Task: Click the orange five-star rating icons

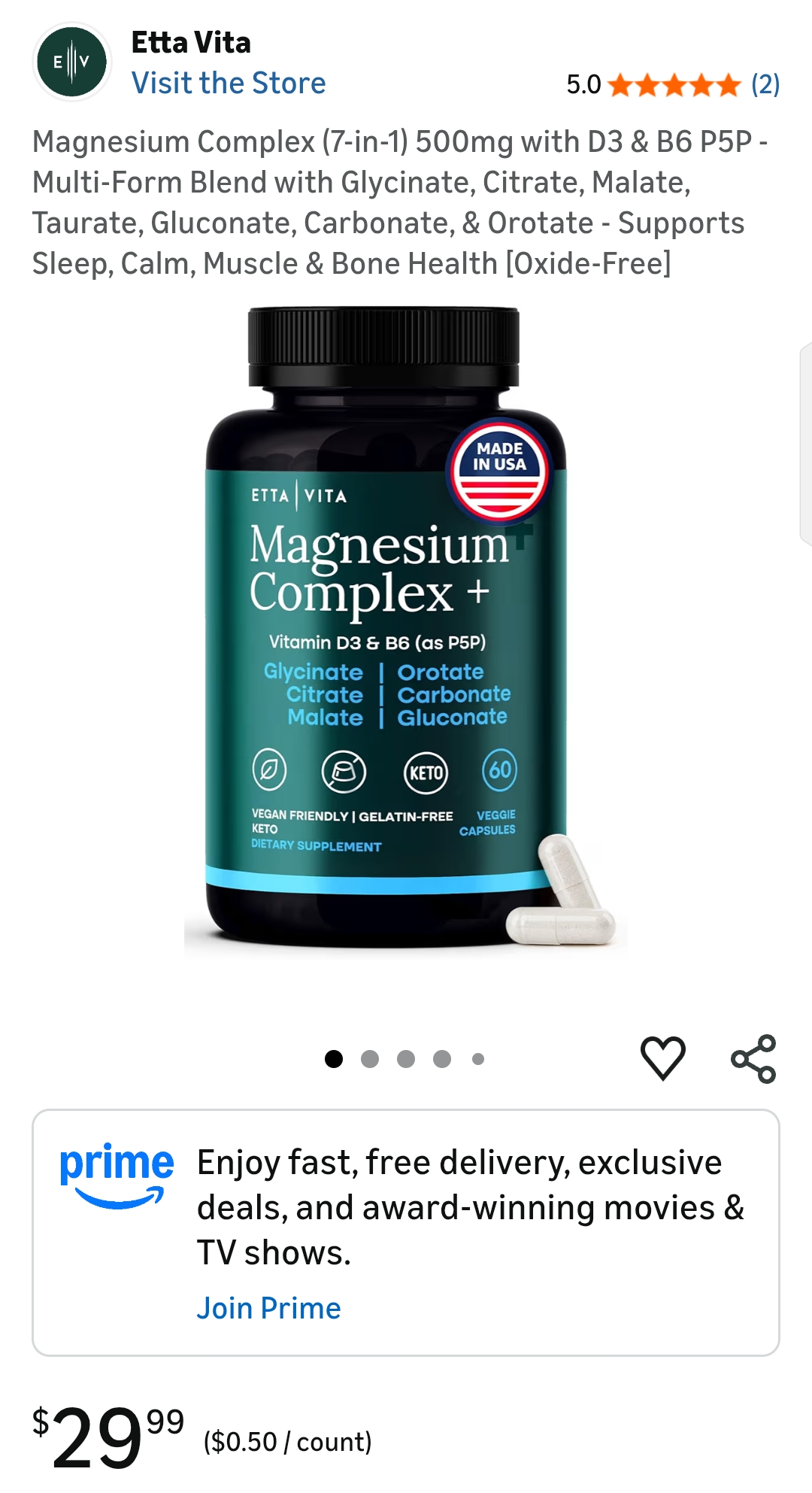Action: tap(674, 84)
